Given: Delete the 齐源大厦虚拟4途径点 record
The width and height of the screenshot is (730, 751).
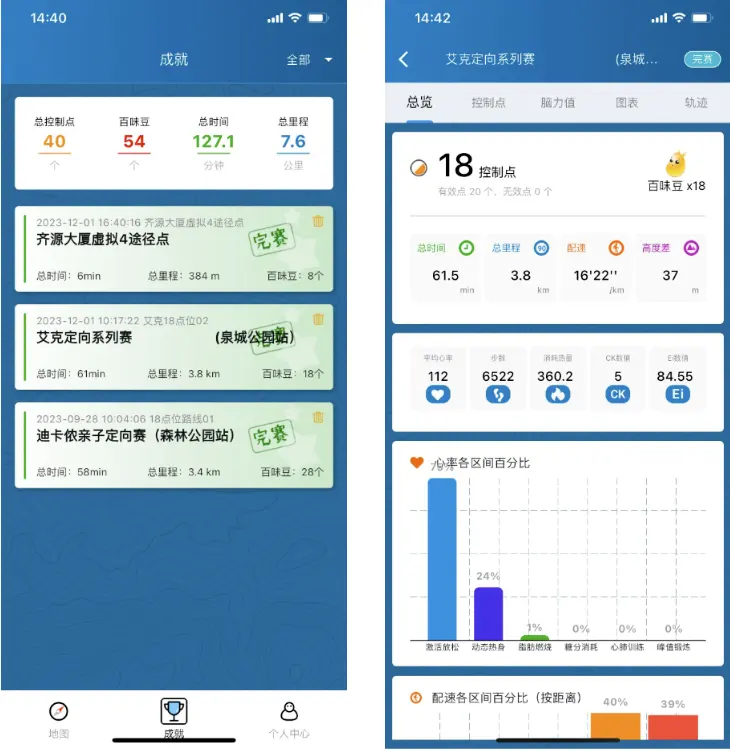Looking at the screenshot, I should click(318, 222).
